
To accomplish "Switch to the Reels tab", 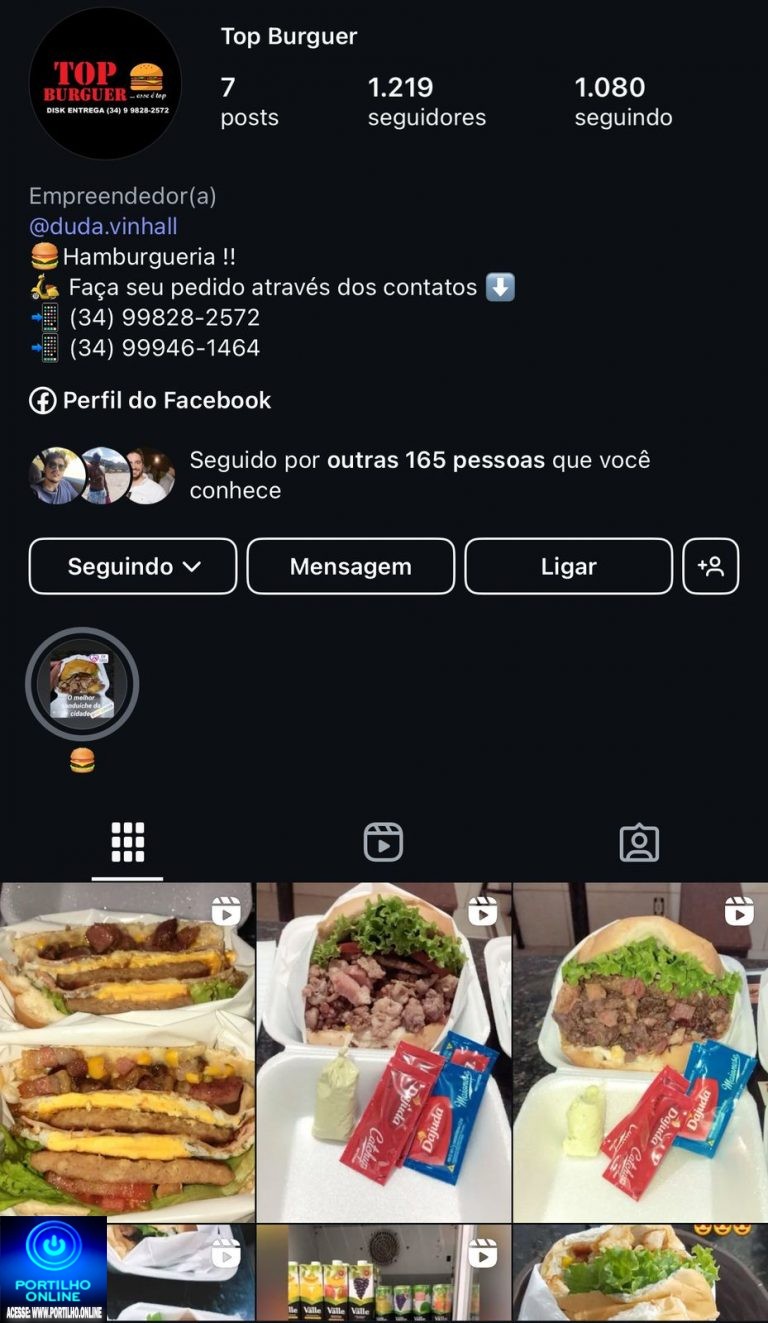I will point(383,843).
